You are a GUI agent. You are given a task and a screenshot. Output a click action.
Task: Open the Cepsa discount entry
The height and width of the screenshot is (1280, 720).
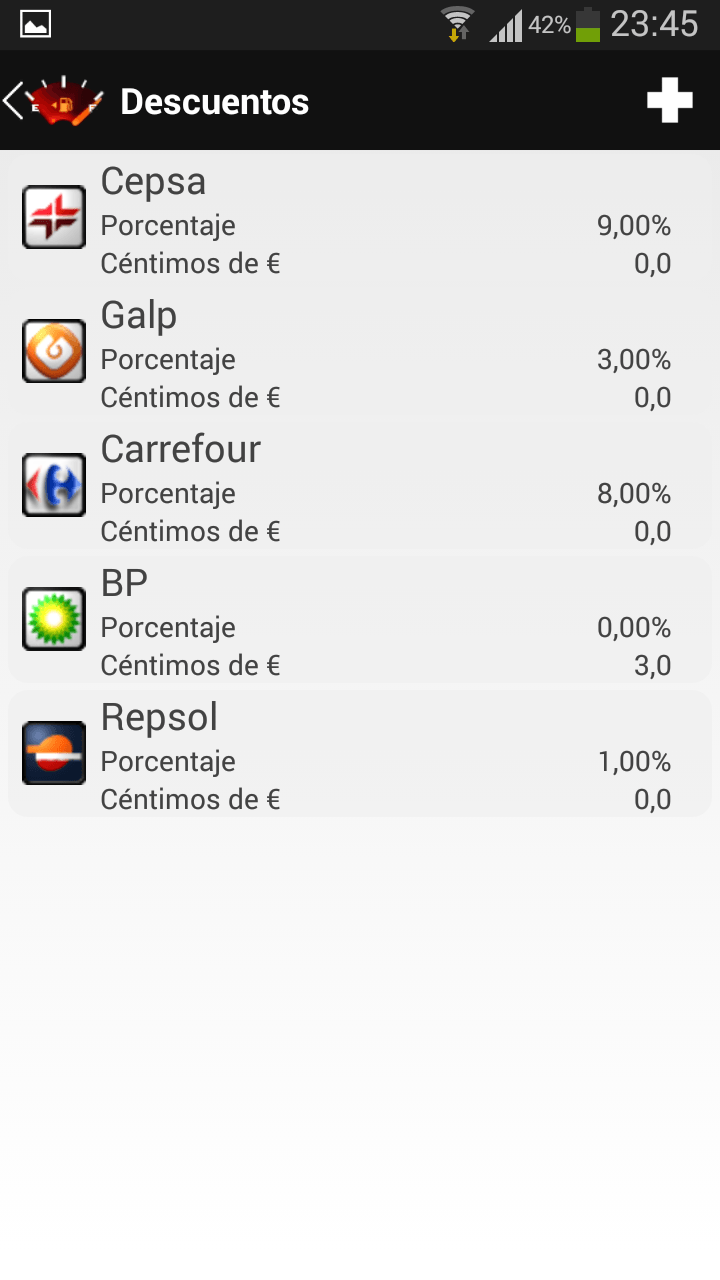[360, 219]
